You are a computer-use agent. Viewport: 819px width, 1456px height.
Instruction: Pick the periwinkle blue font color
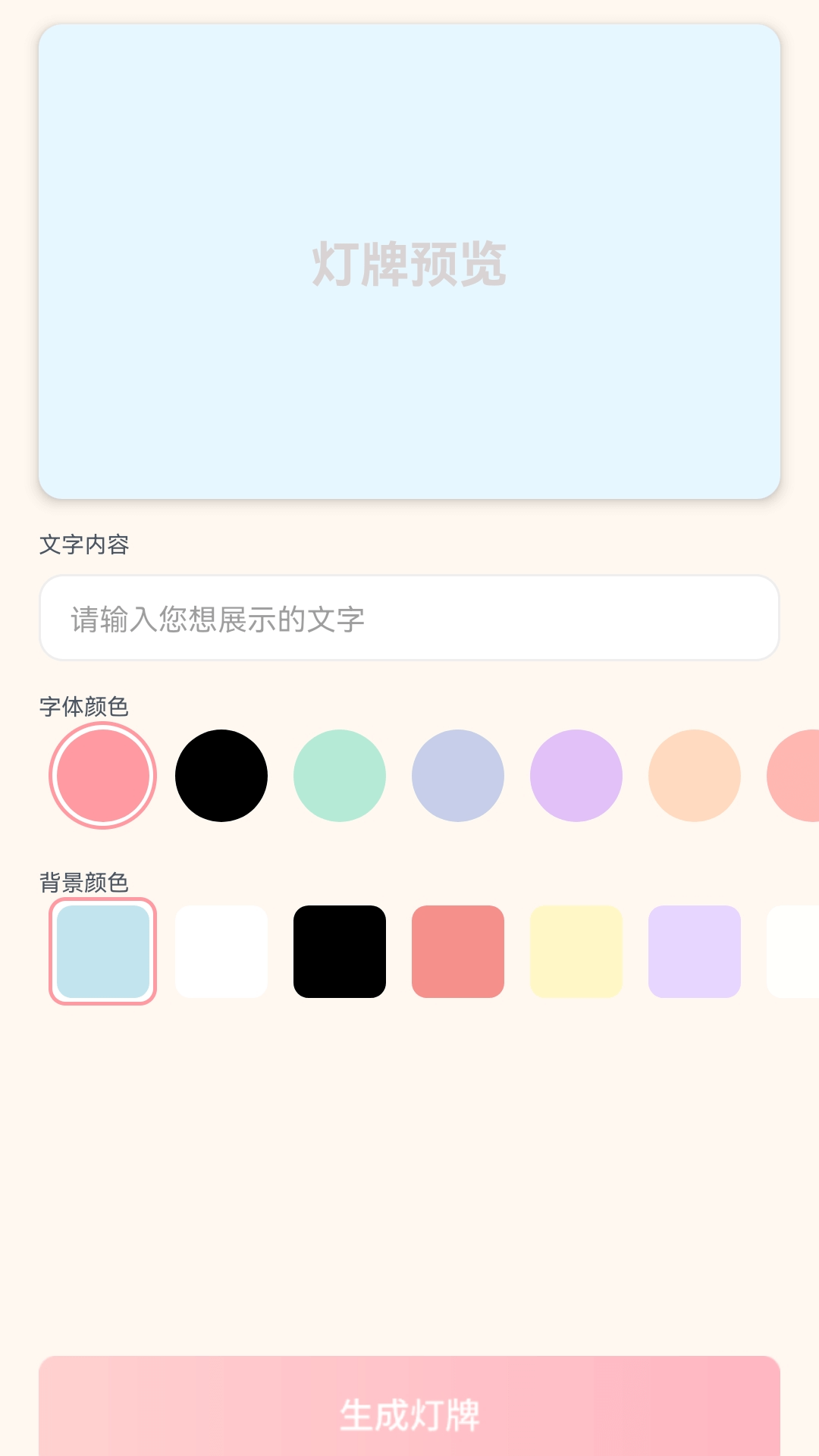pyautogui.click(x=458, y=775)
